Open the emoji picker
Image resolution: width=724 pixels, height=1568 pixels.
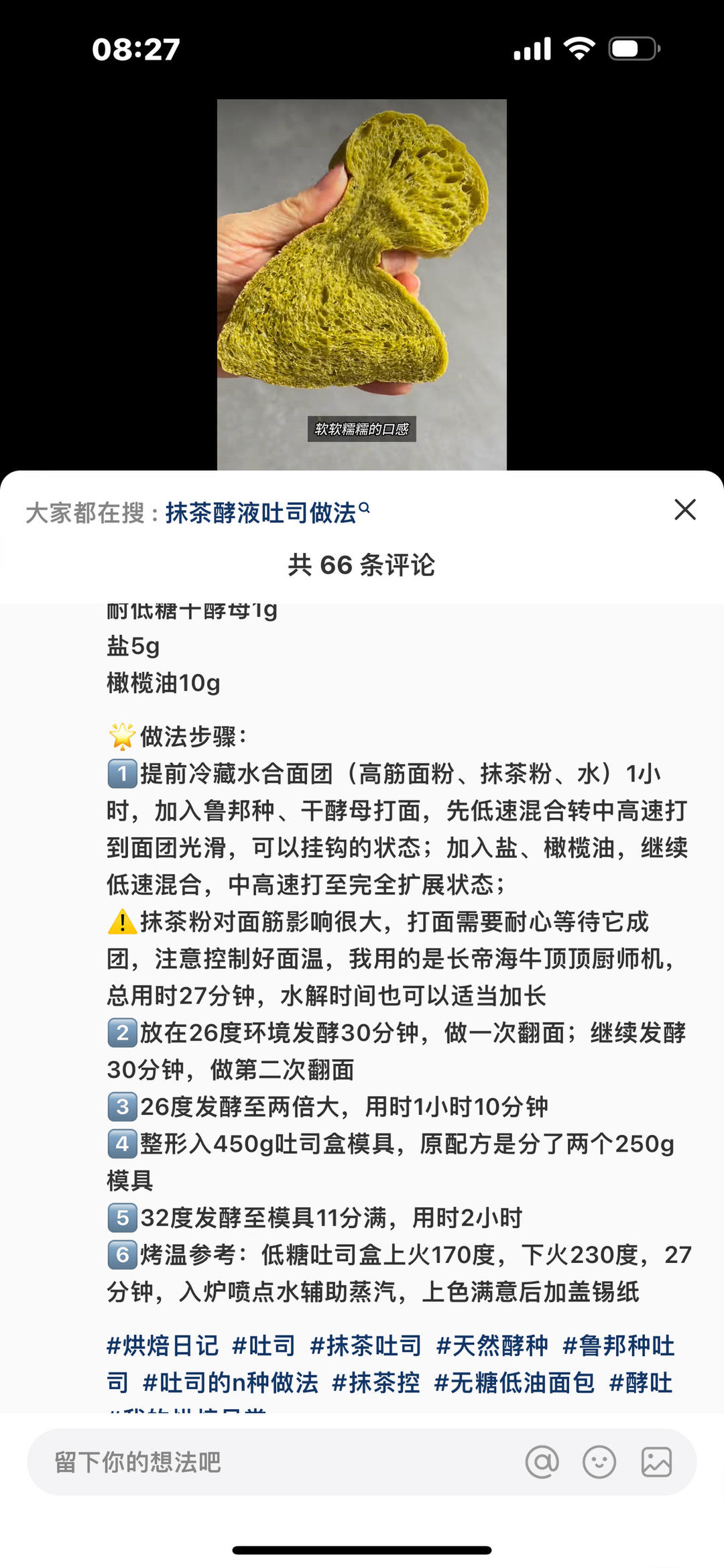coord(599,1461)
